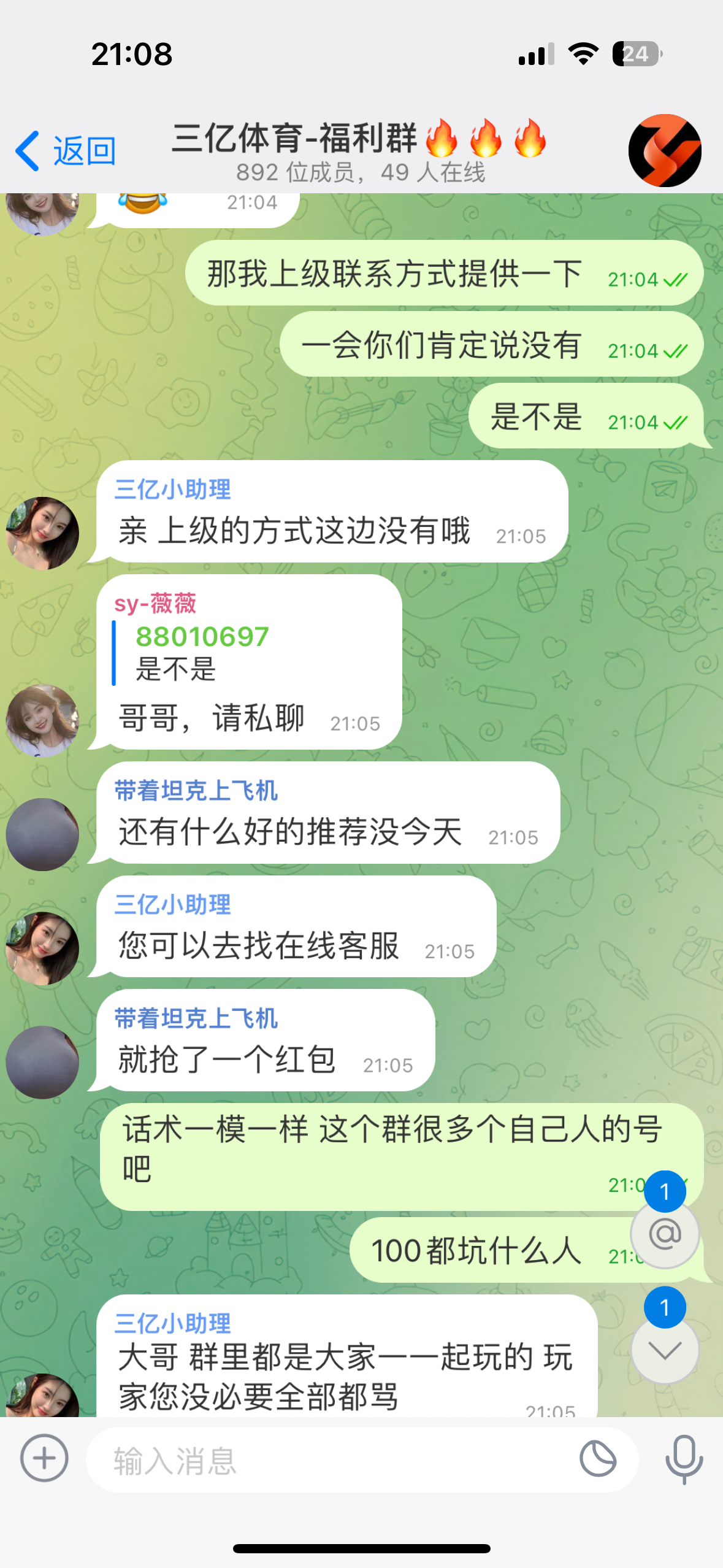Tap the microphone to record voice
The width and height of the screenshot is (723, 1568).
point(684,1459)
